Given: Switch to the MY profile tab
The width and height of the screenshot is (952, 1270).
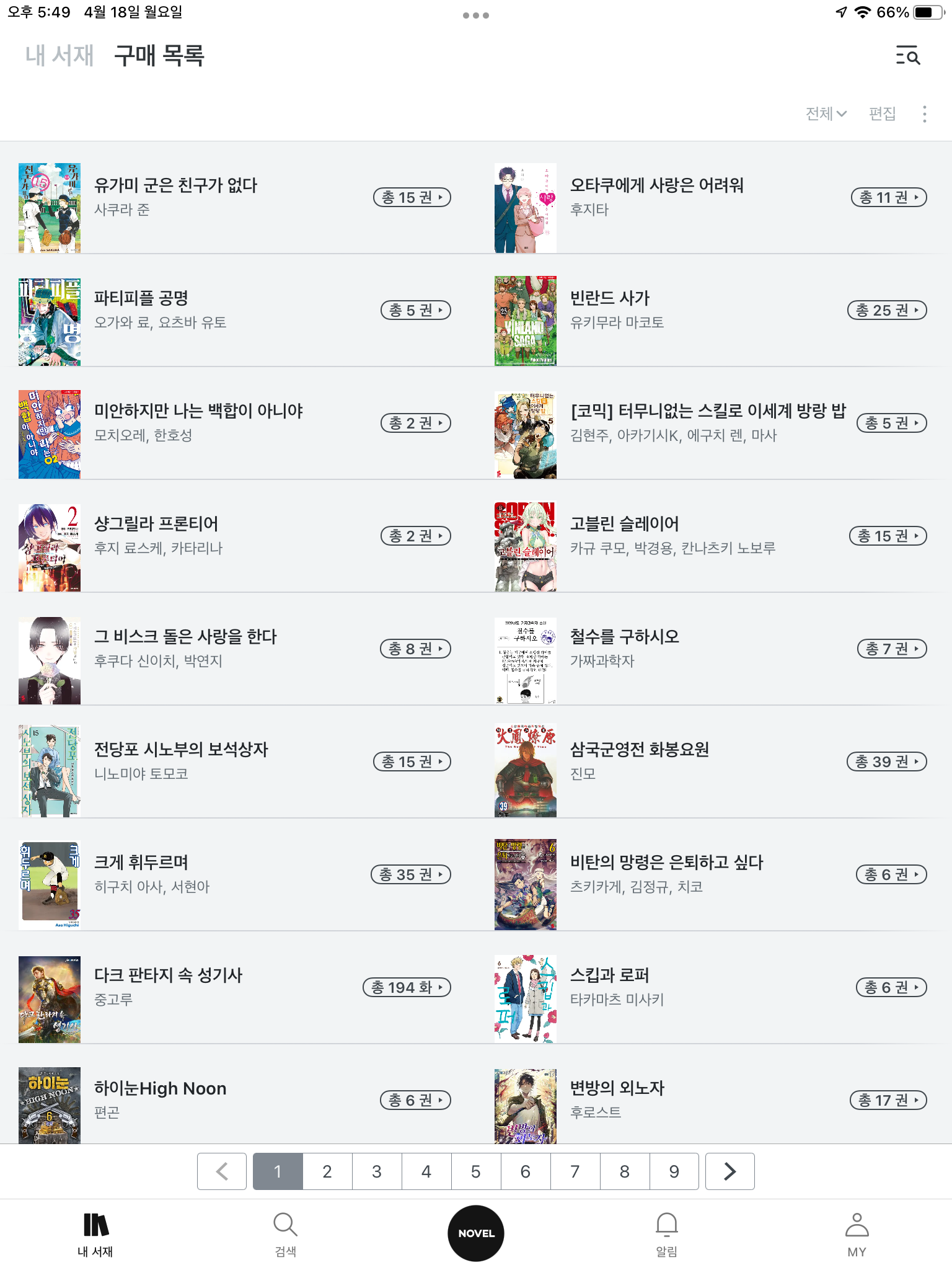Looking at the screenshot, I should point(857,1234).
